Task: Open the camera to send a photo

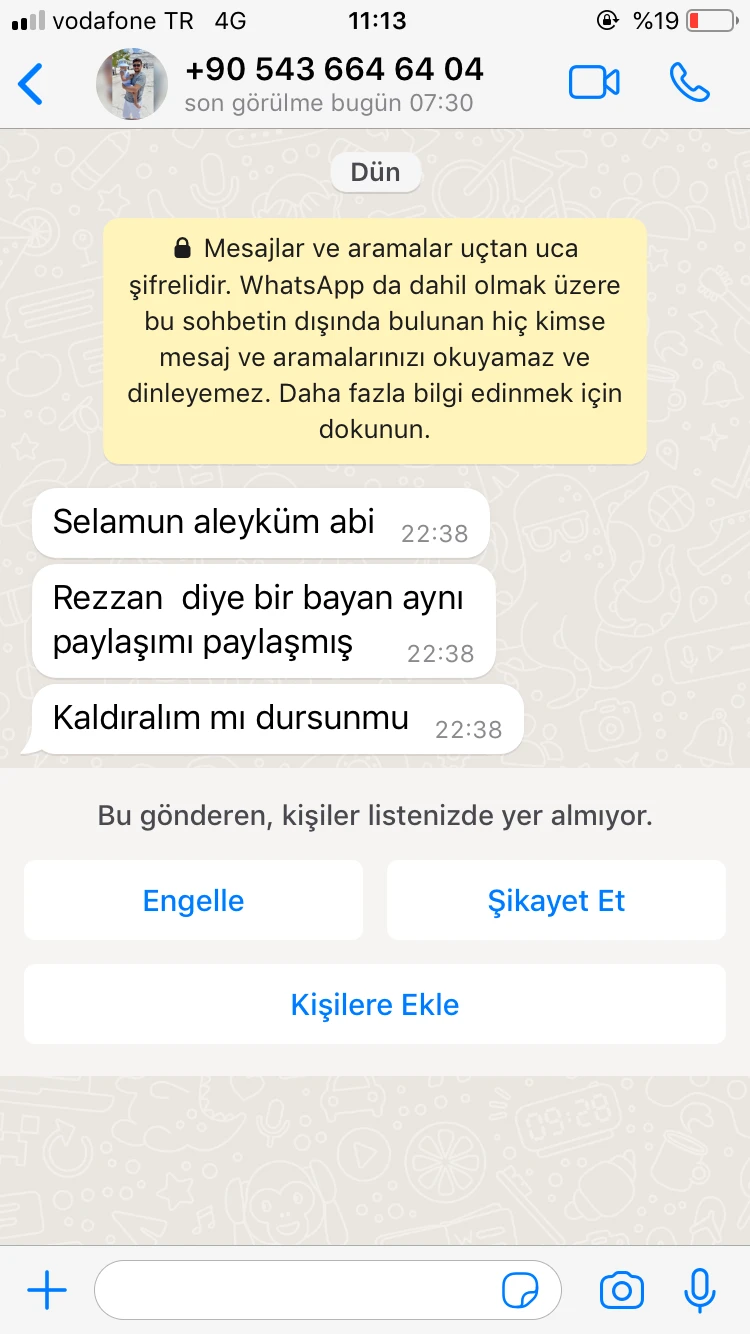Action: 621,1291
